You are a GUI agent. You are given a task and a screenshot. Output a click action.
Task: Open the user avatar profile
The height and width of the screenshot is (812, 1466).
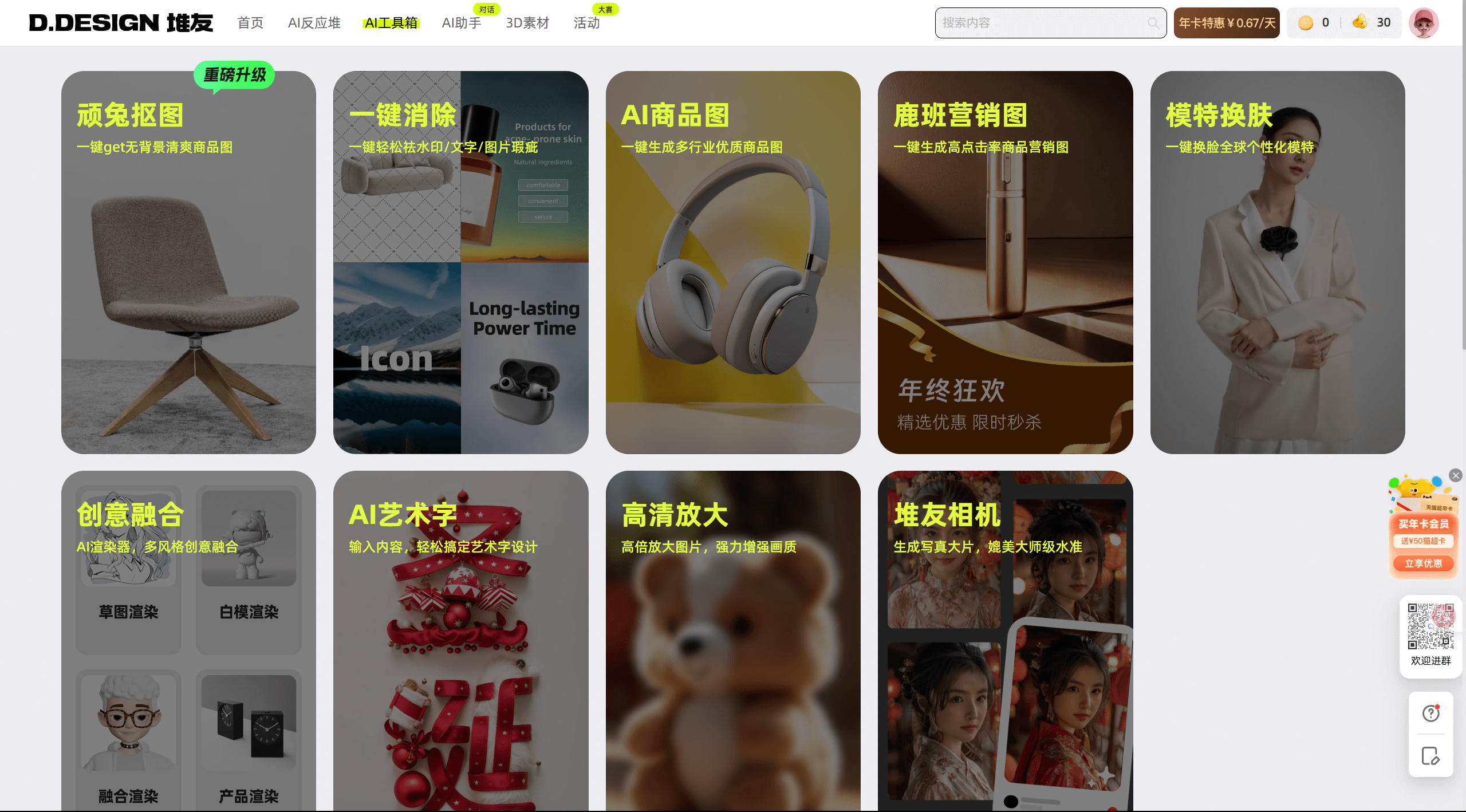[1424, 23]
